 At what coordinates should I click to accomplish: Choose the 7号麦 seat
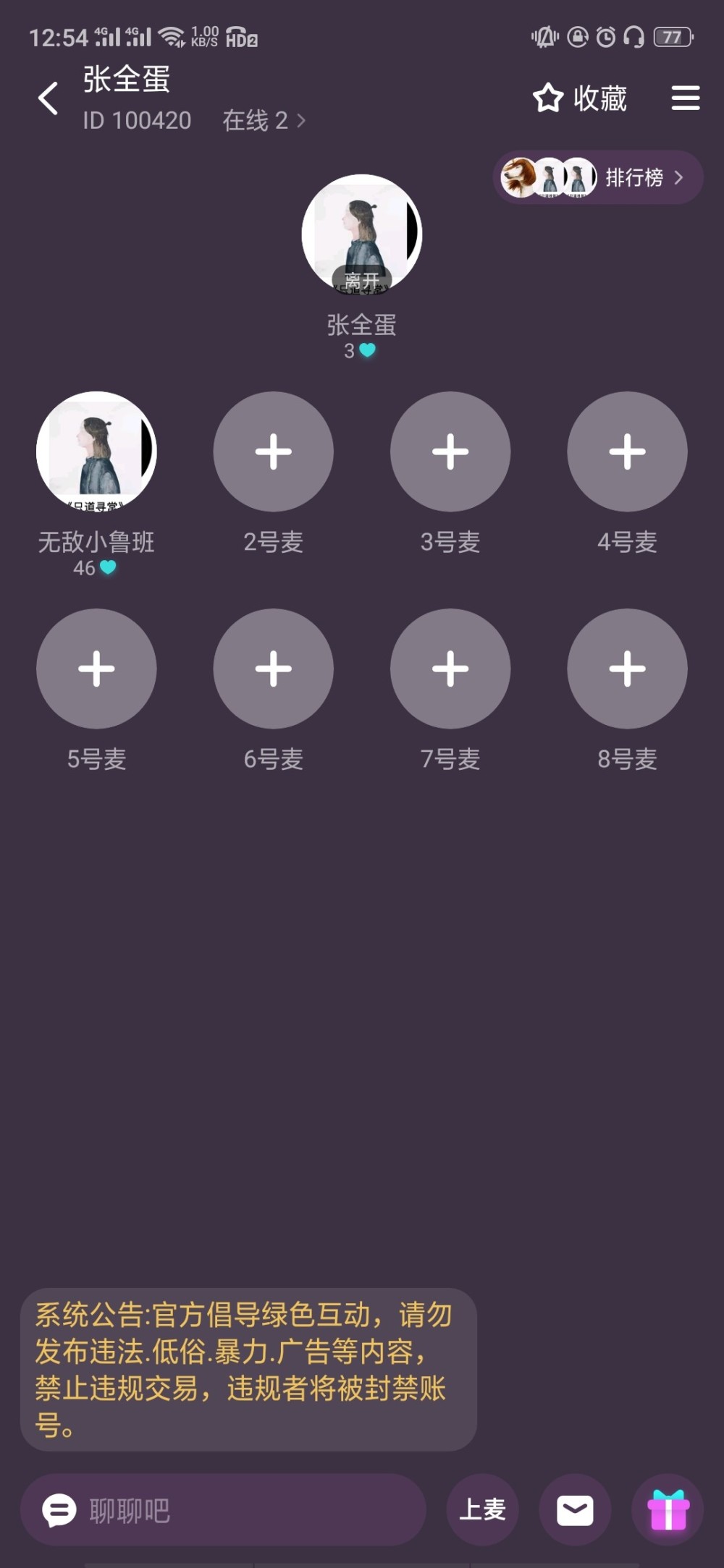(450, 669)
